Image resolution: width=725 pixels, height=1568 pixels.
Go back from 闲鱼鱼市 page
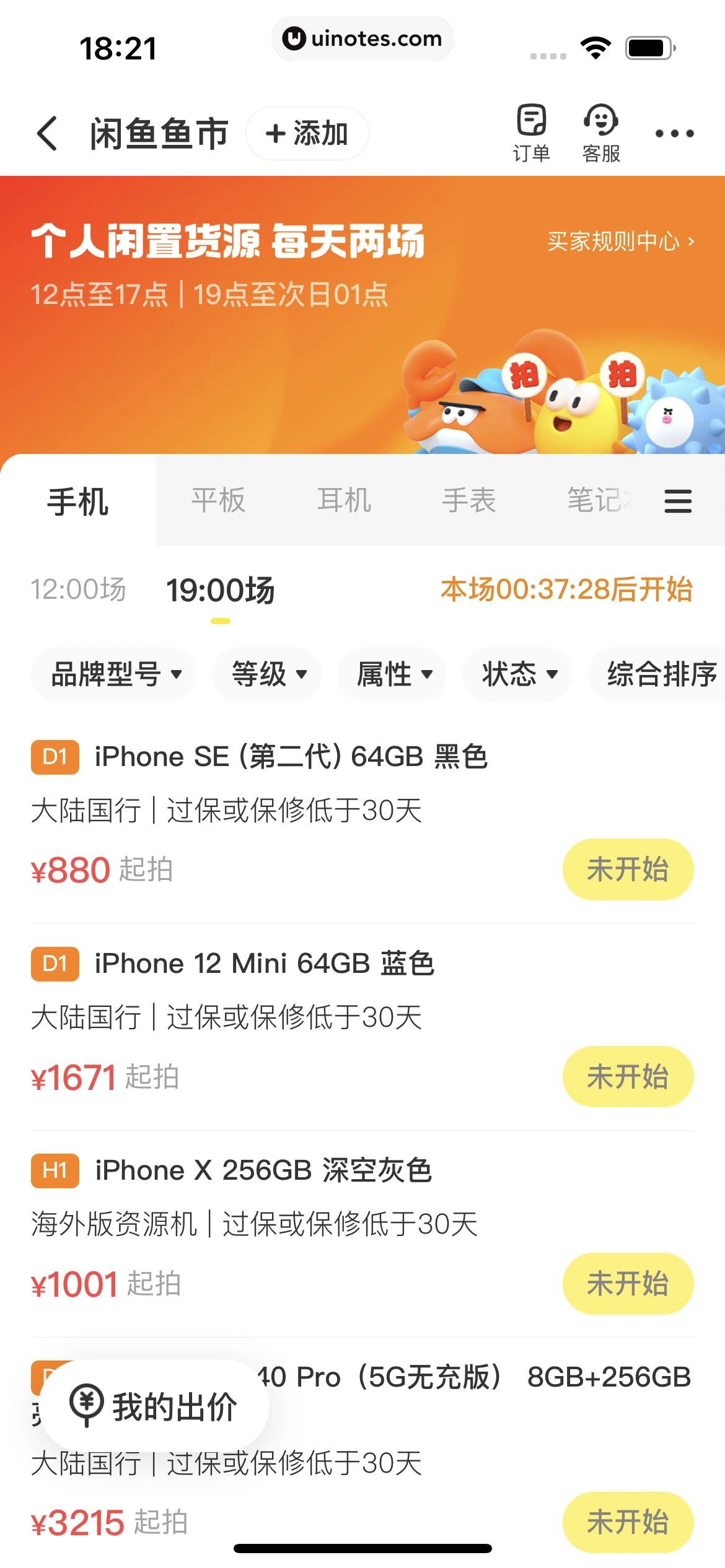pyautogui.click(x=47, y=133)
